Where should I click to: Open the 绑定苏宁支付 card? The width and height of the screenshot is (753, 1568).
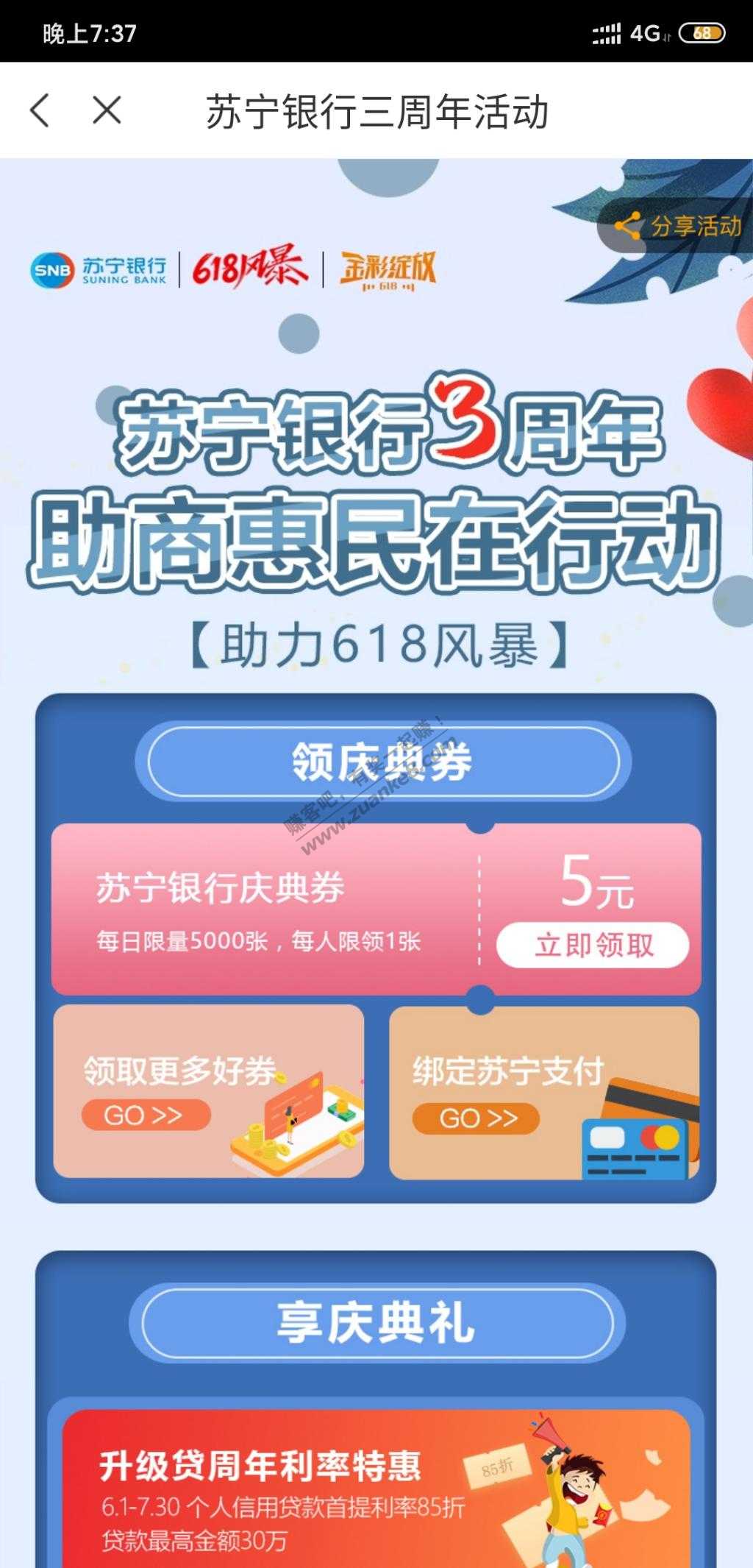[544, 1093]
